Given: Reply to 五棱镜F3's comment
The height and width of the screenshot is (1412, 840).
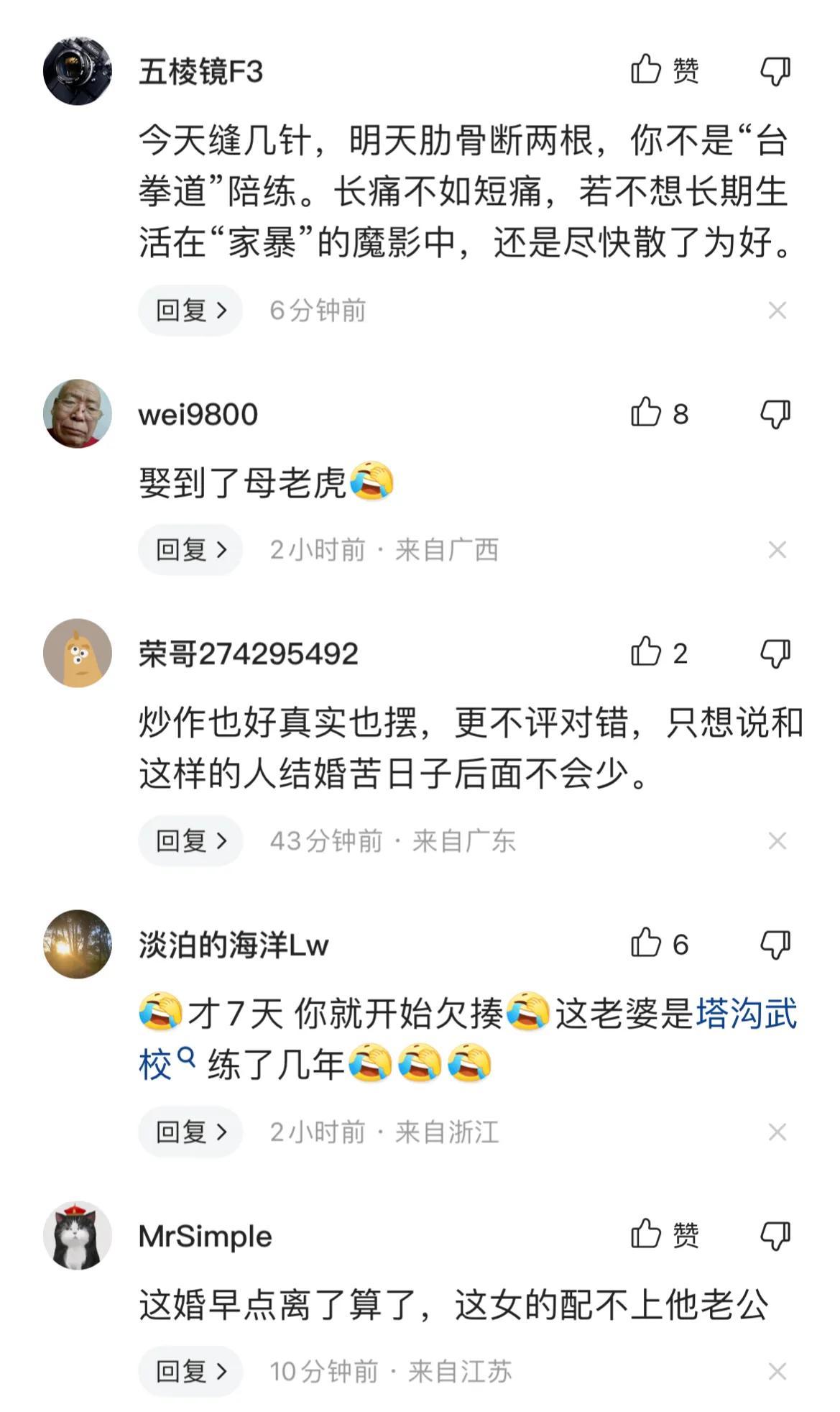Looking at the screenshot, I should click(190, 311).
